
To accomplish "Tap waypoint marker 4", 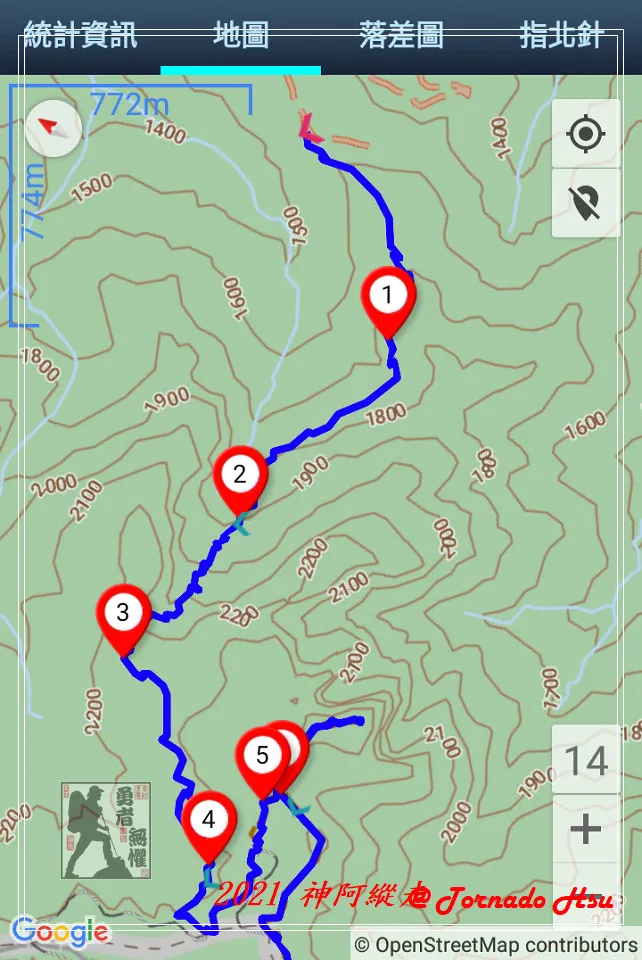I will click(x=208, y=821).
